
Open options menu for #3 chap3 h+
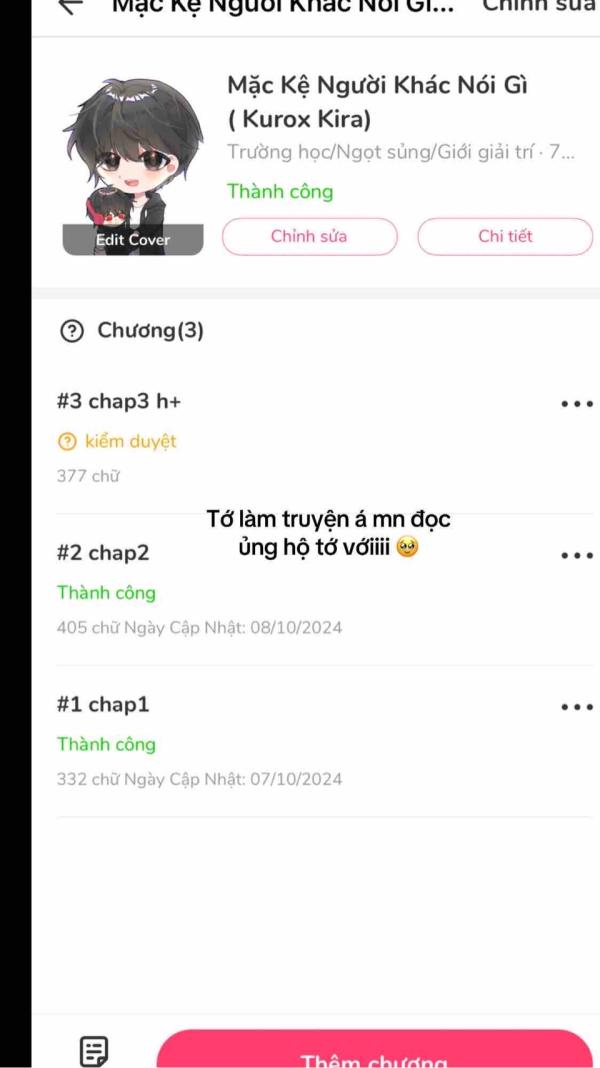tap(577, 404)
